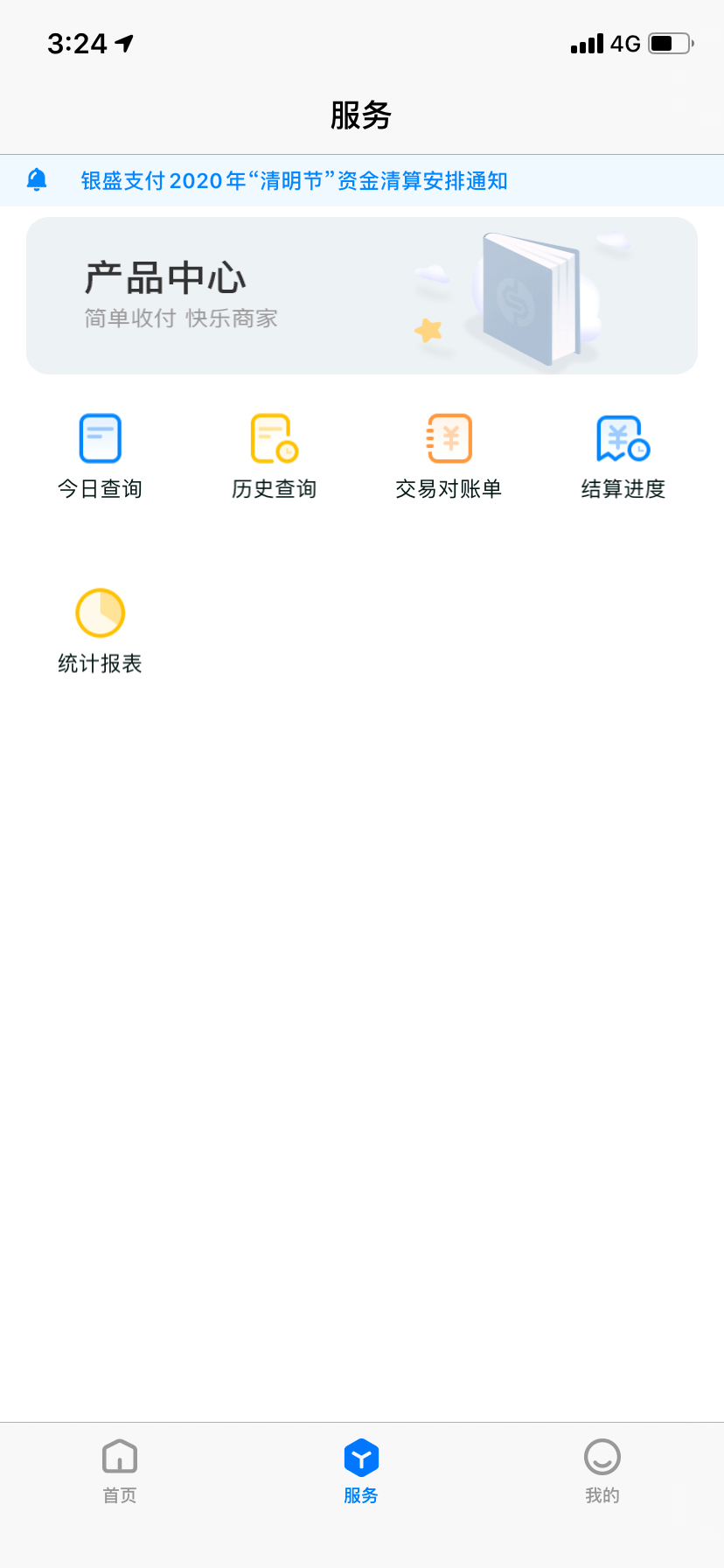The width and height of the screenshot is (724, 1568).
Task: Go to the 我的 tab
Action: click(602, 1472)
